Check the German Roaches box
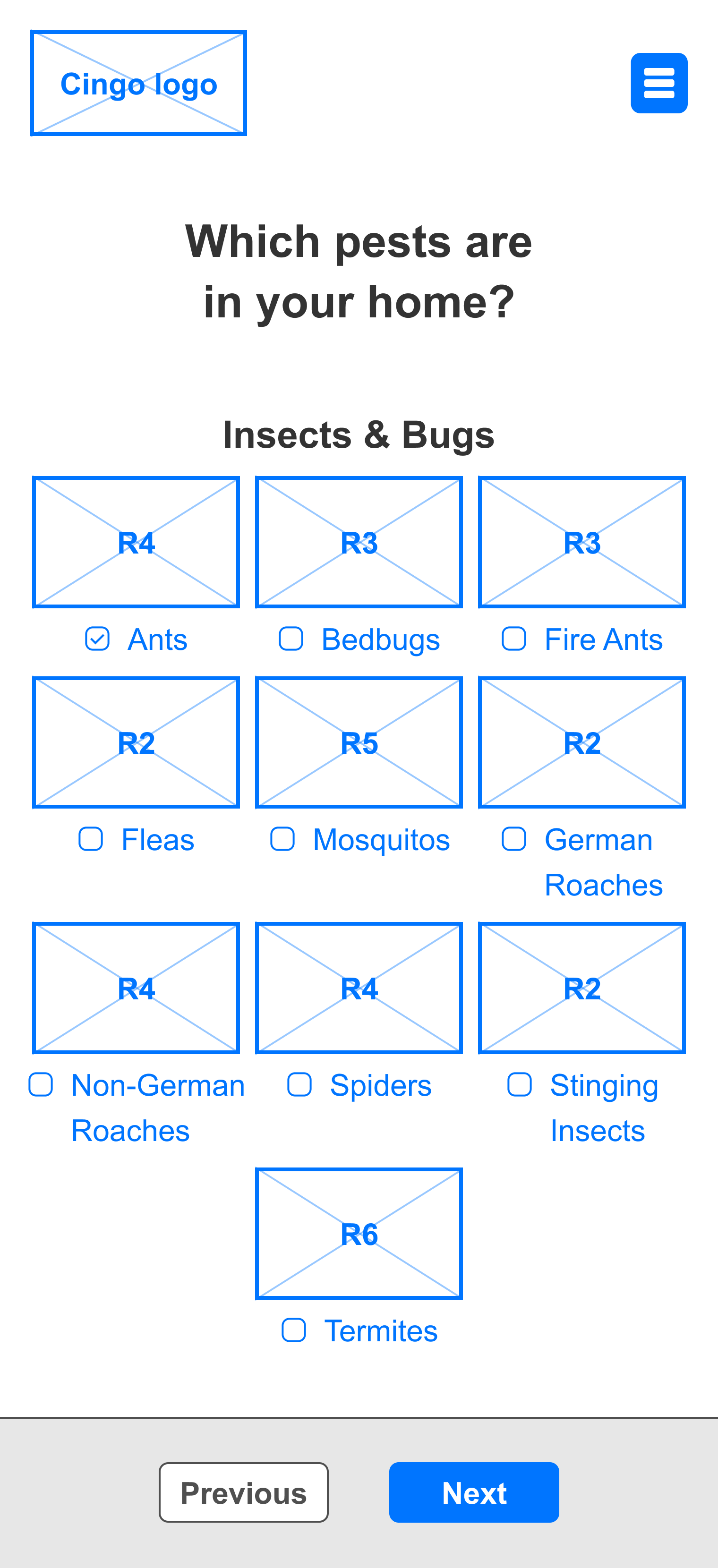The width and height of the screenshot is (718, 1568). [513, 839]
